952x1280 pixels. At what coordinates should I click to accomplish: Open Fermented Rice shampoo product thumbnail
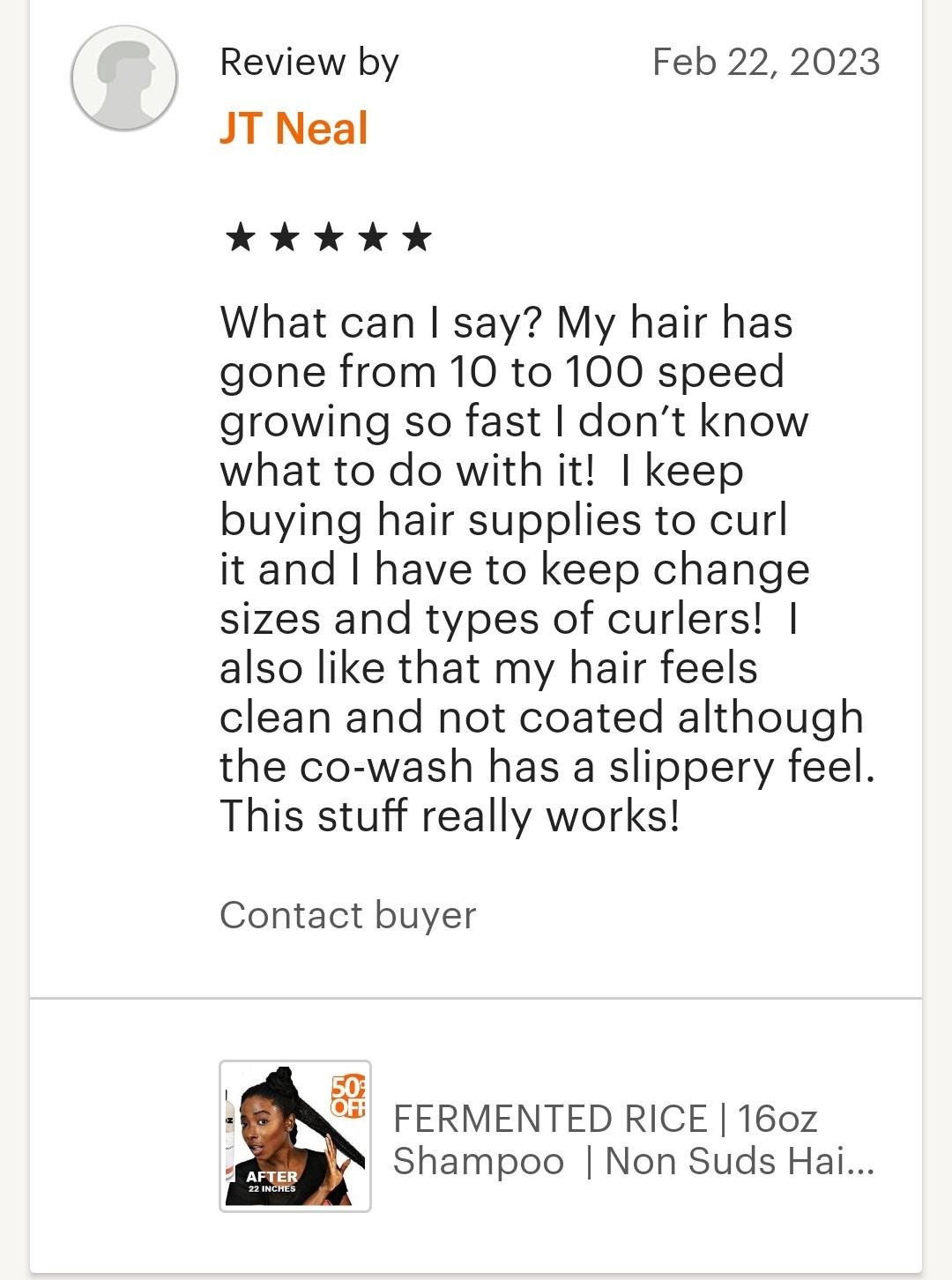[x=295, y=1136]
